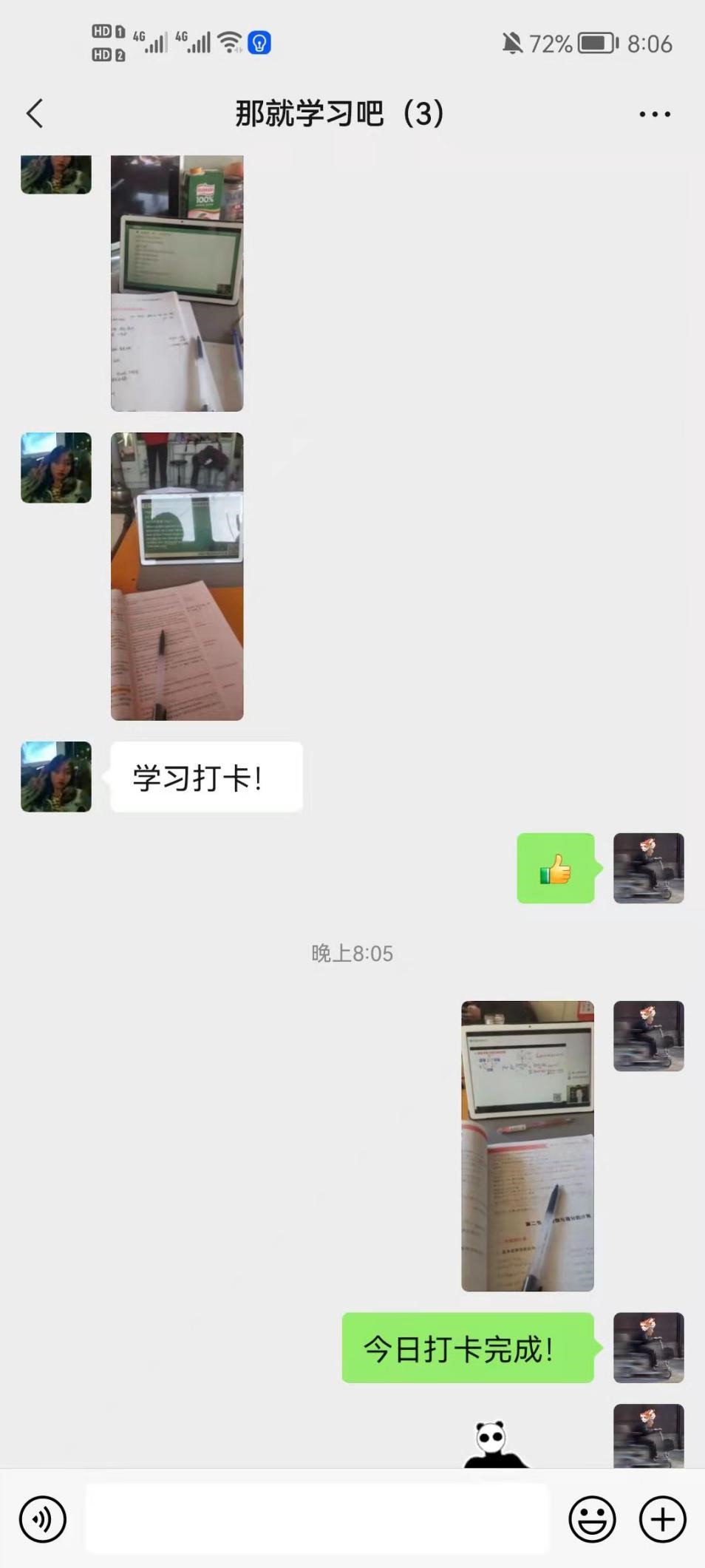This screenshot has height=1568, width=705.
Task: Open my avatar beside 今日打卡完成!
Action: [x=648, y=1347]
